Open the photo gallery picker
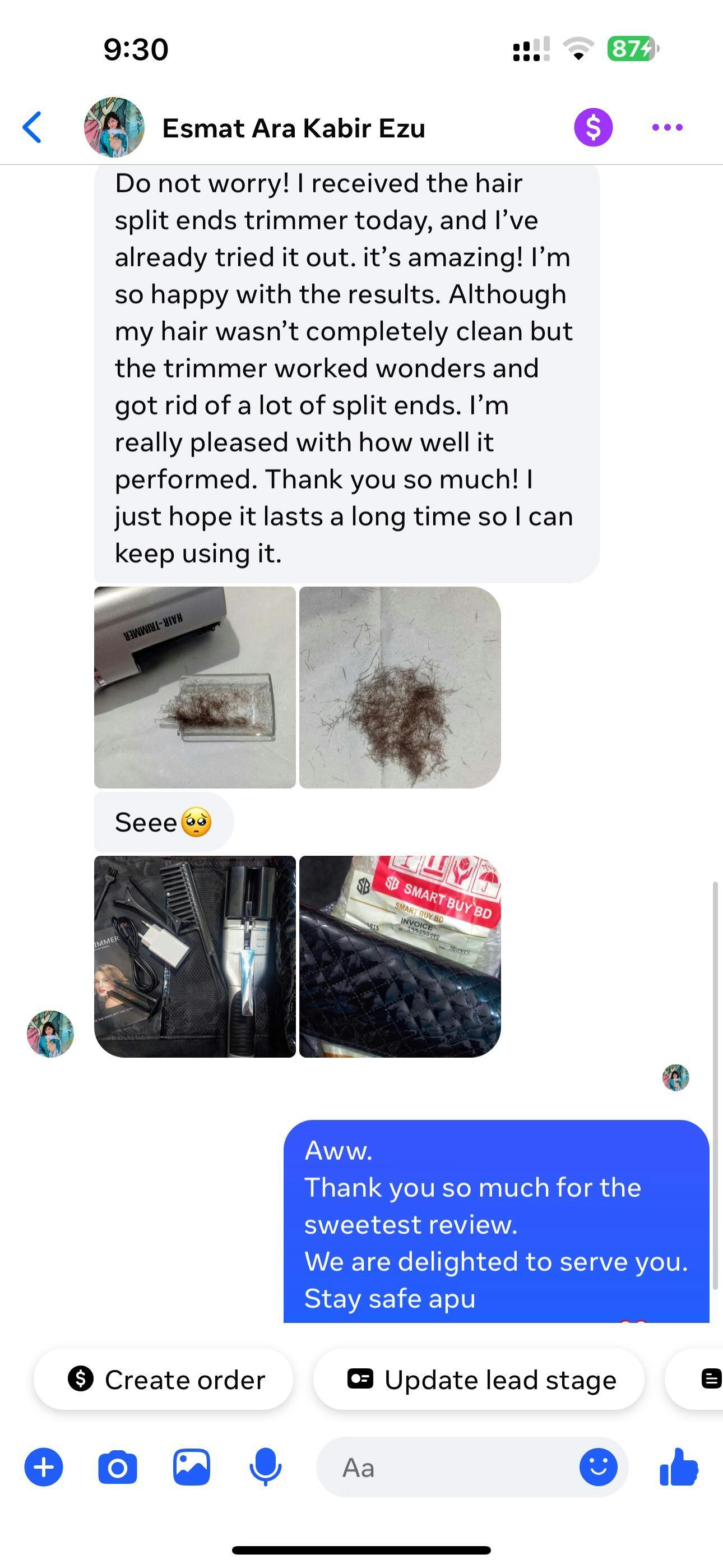Screen dimensions: 723x1568 point(192,1467)
